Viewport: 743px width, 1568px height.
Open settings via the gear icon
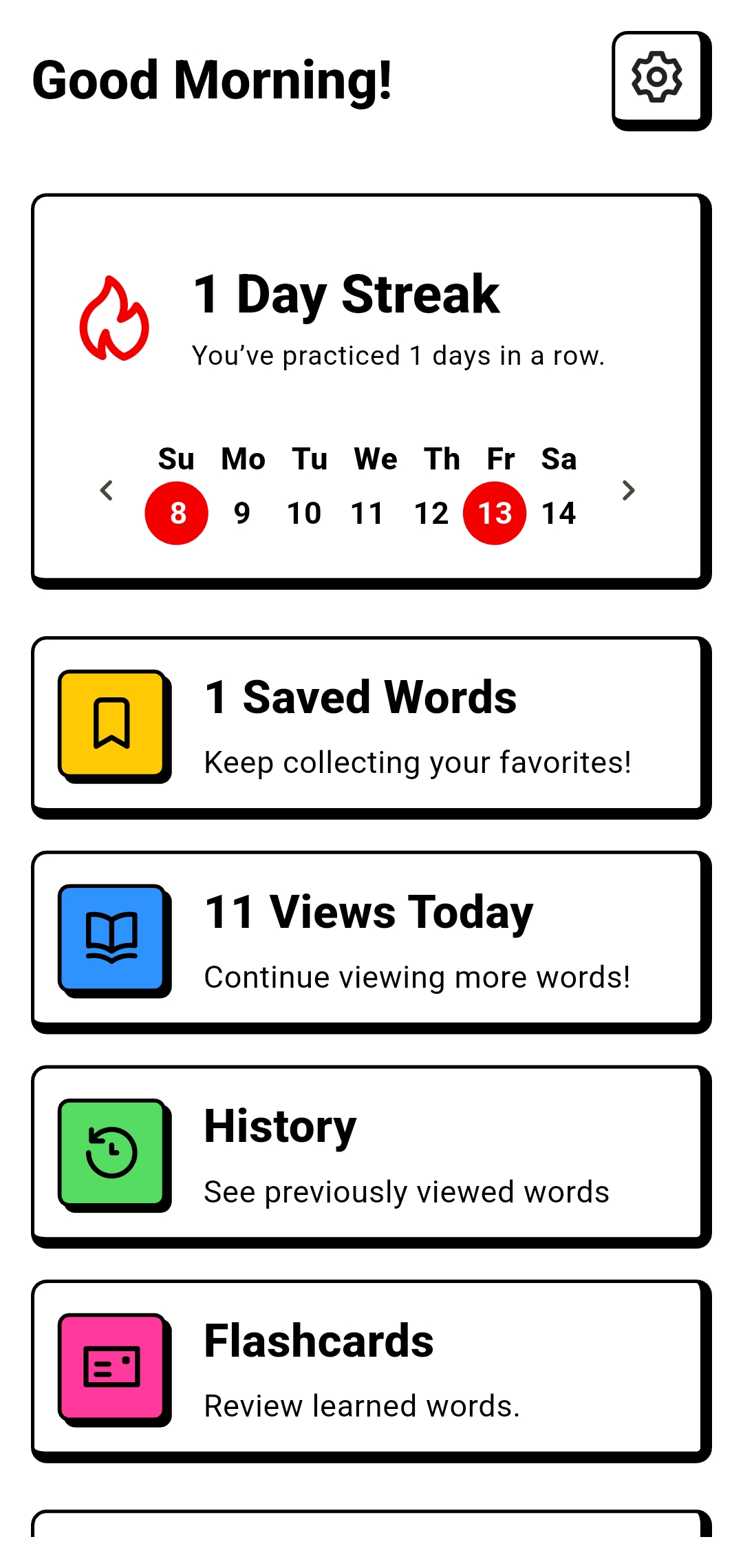pos(658,78)
